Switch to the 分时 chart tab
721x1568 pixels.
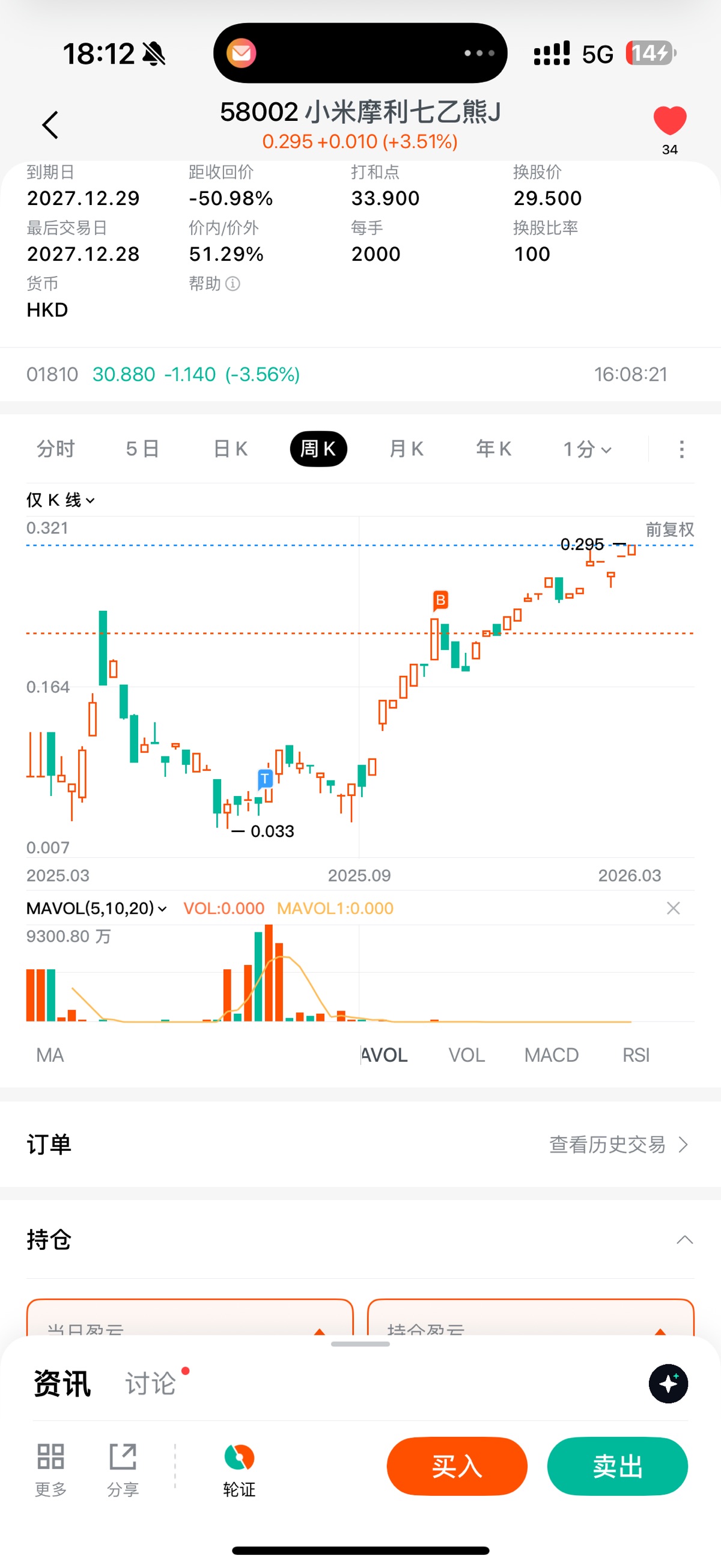(x=55, y=449)
